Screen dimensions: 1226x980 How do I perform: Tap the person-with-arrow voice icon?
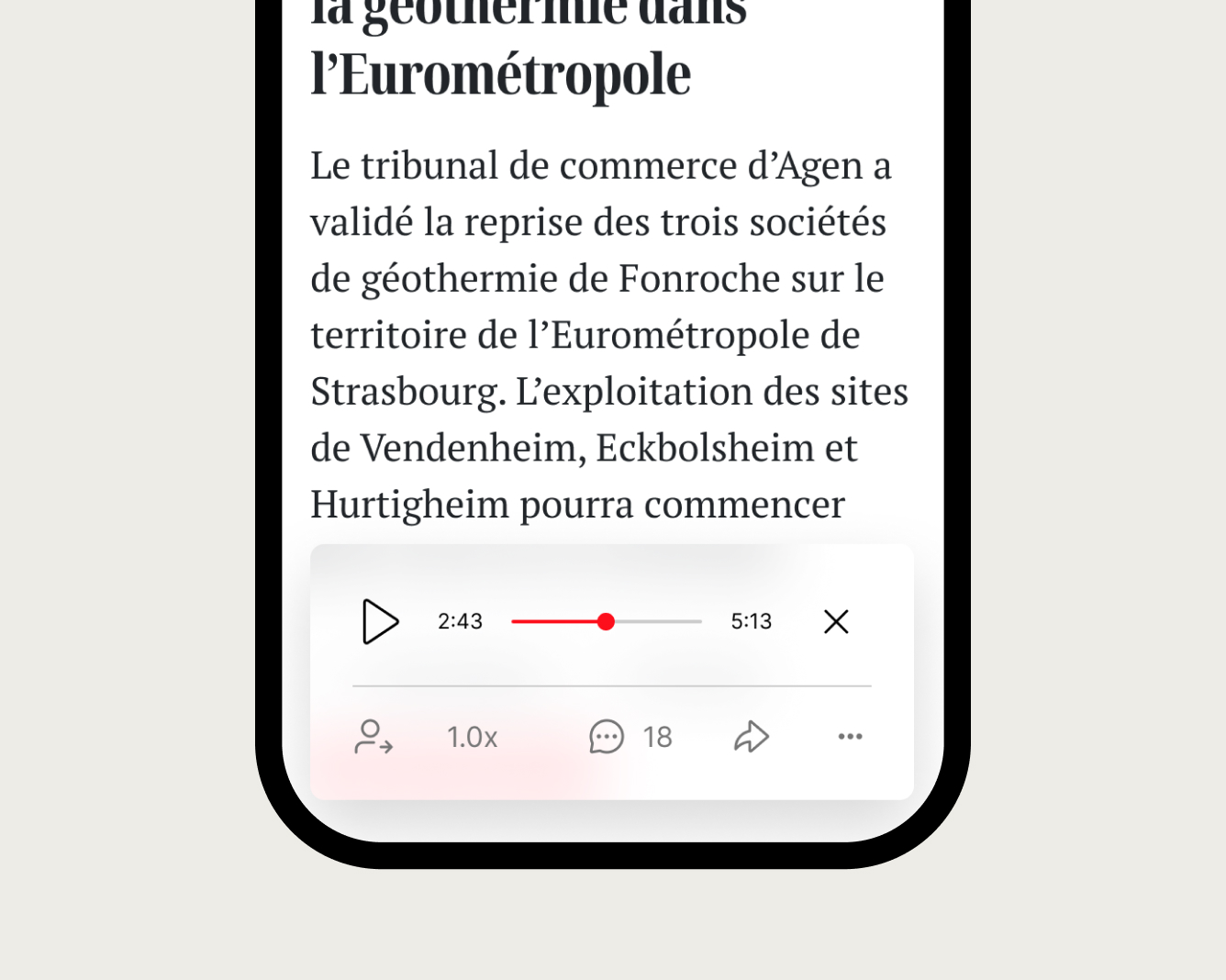click(373, 737)
